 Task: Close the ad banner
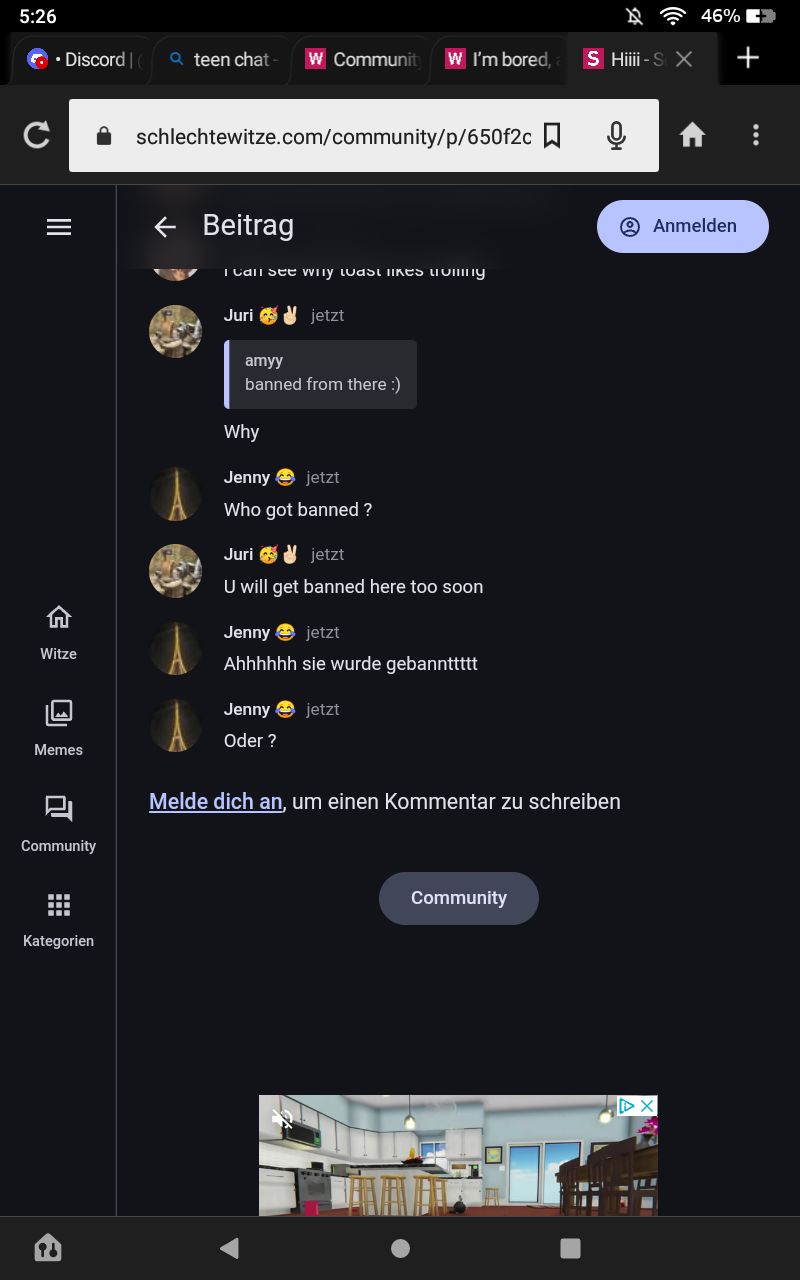click(x=647, y=1105)
